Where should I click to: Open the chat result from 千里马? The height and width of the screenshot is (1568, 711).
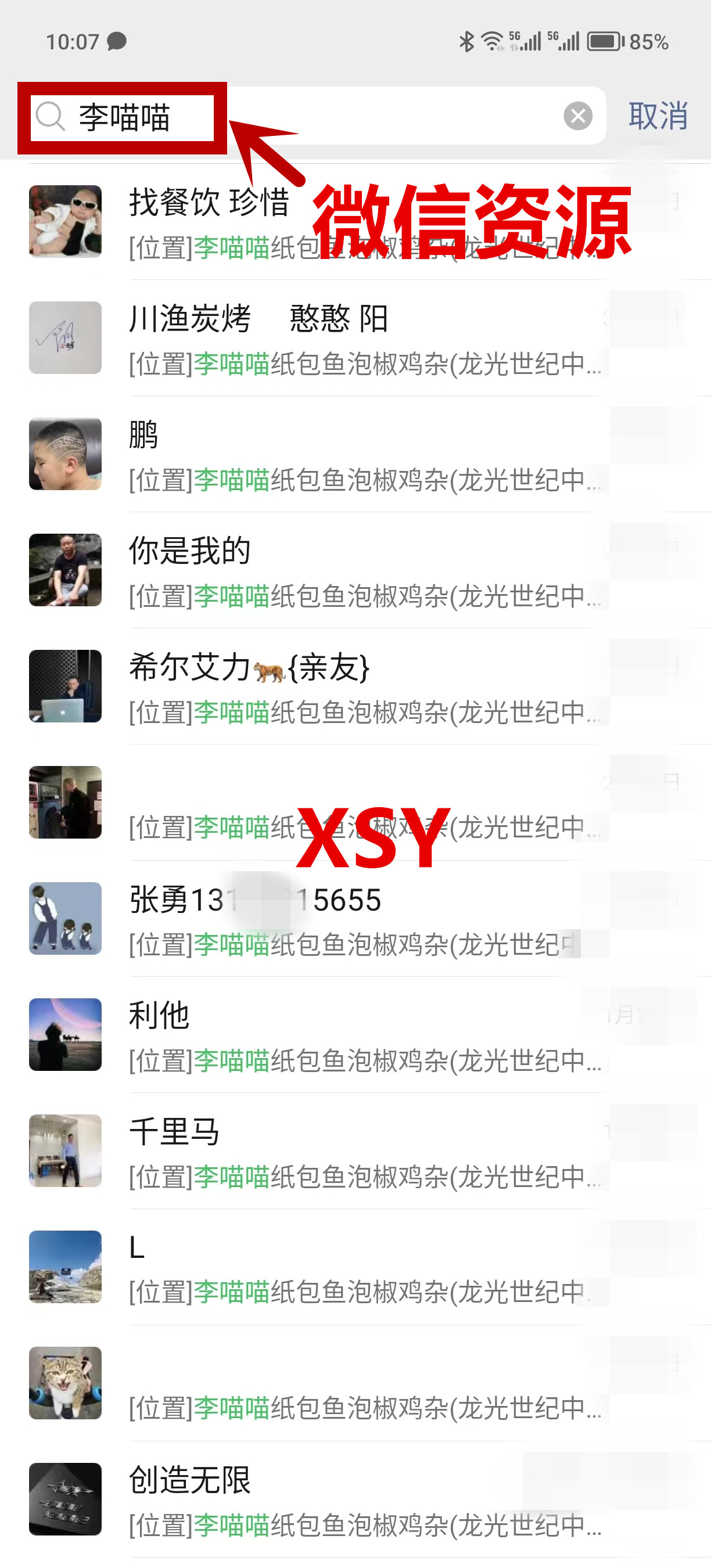(365, 1152)
